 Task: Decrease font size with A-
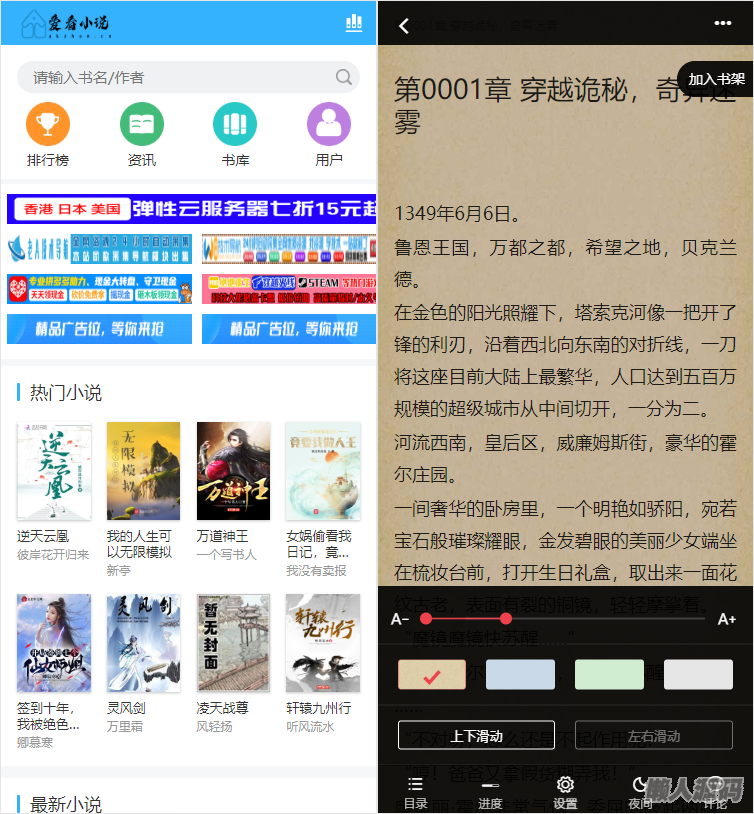pyautogui.click(x=400, y=619)
